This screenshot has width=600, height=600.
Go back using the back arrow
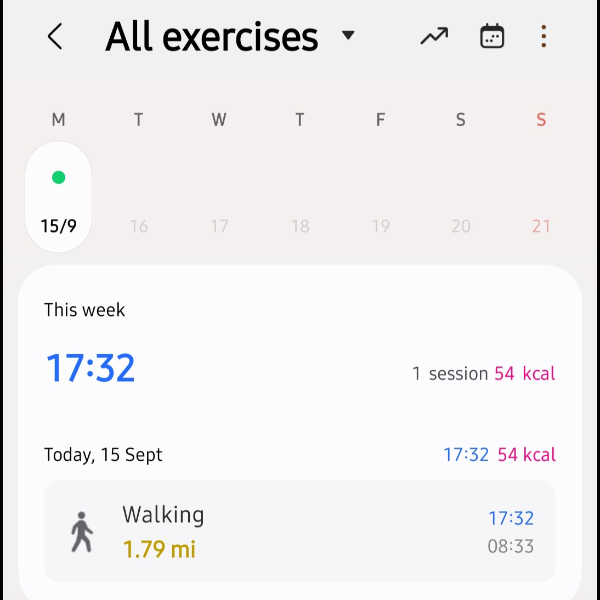click(55, 38)
